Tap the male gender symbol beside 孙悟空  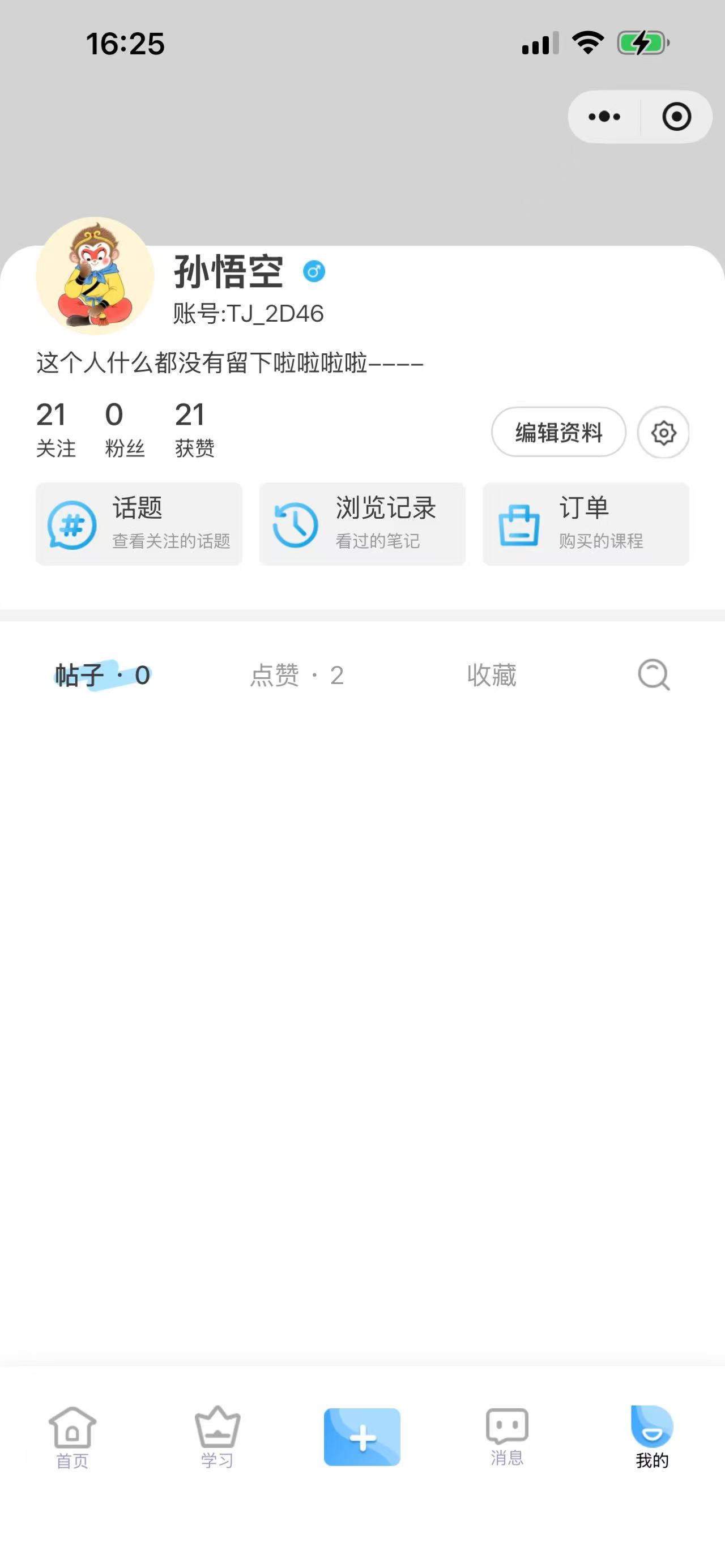pyautogui.click(x=314, y=272)
